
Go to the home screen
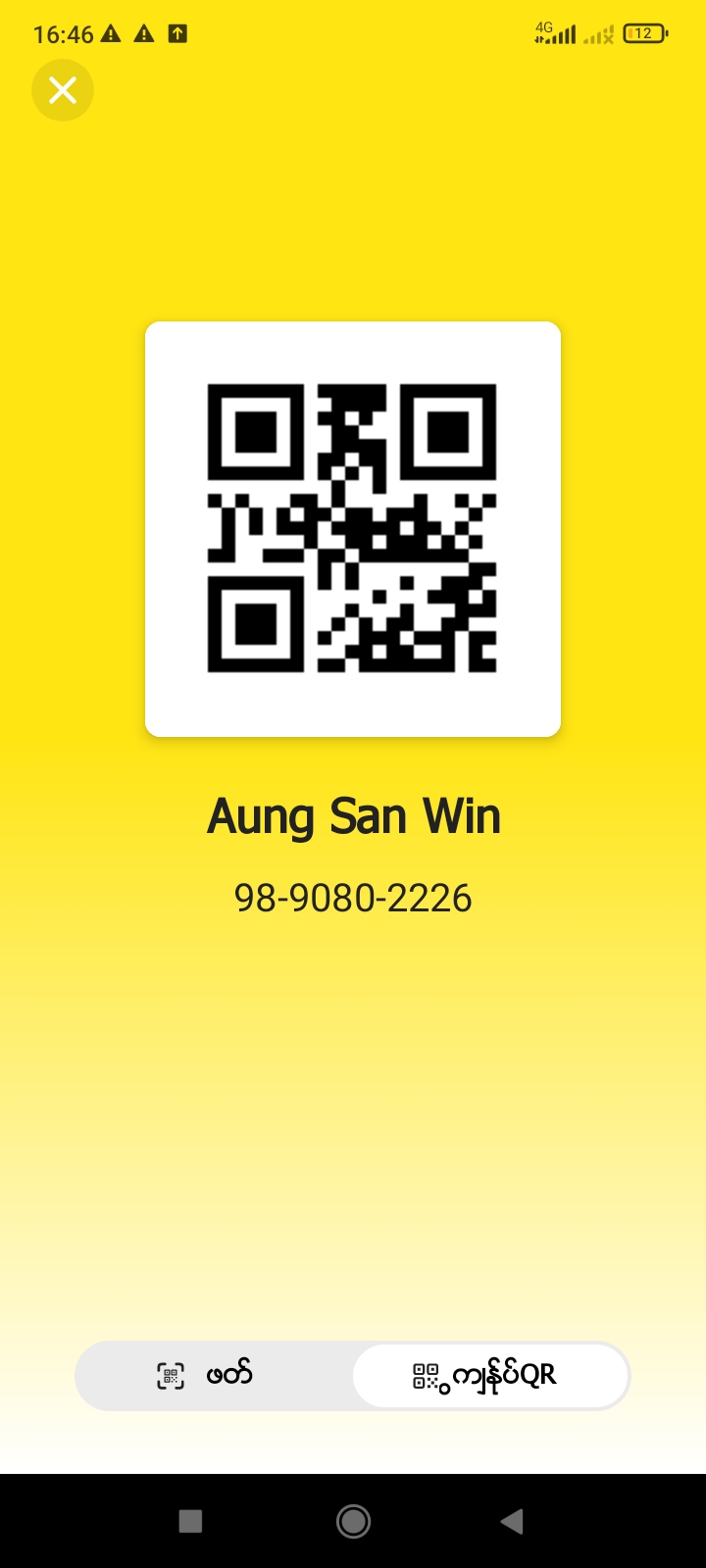[353, 1521]
